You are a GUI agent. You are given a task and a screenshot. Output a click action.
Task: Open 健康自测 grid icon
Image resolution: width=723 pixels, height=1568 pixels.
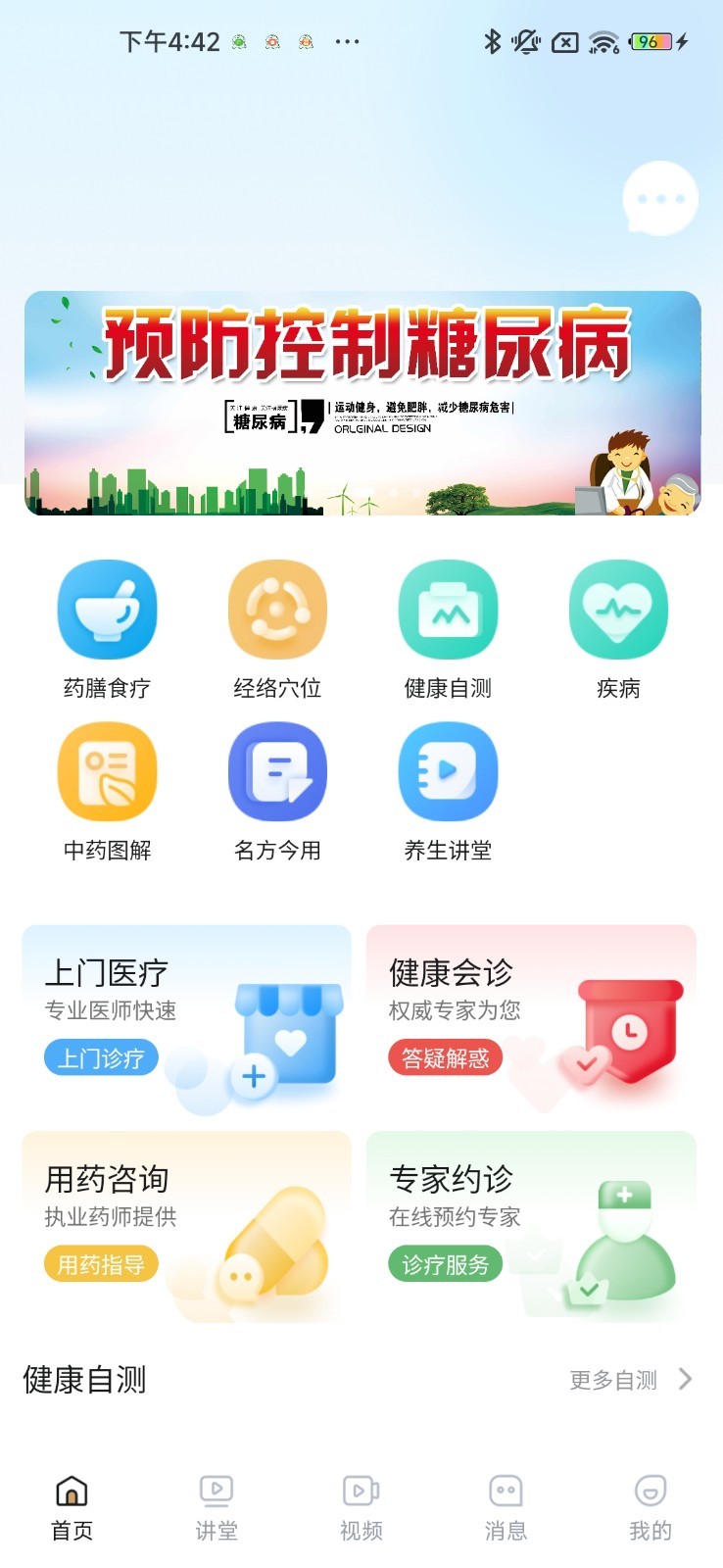448,629
